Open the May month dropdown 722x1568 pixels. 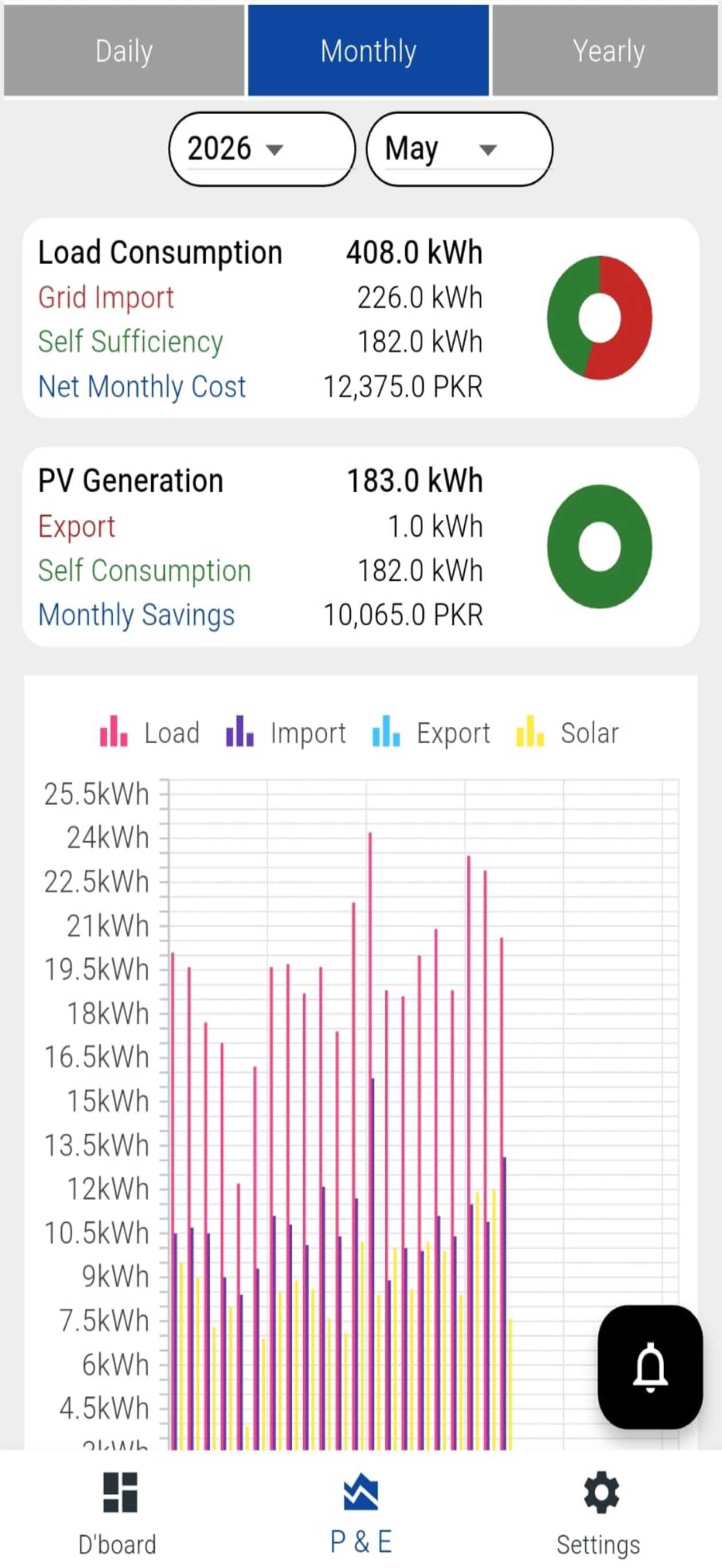pyautogui.click(x=460, y=149)
